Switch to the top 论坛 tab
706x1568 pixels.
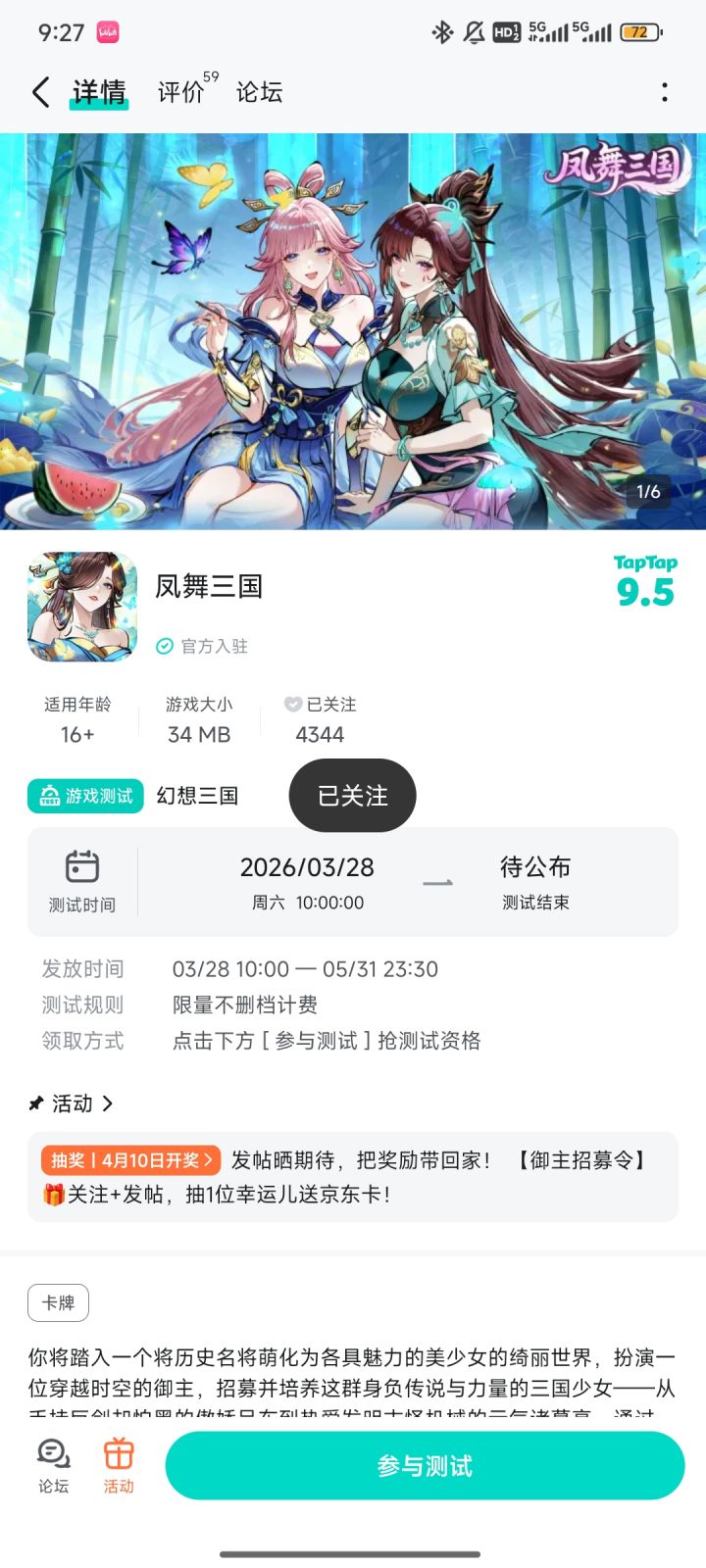tap(260, 91)
